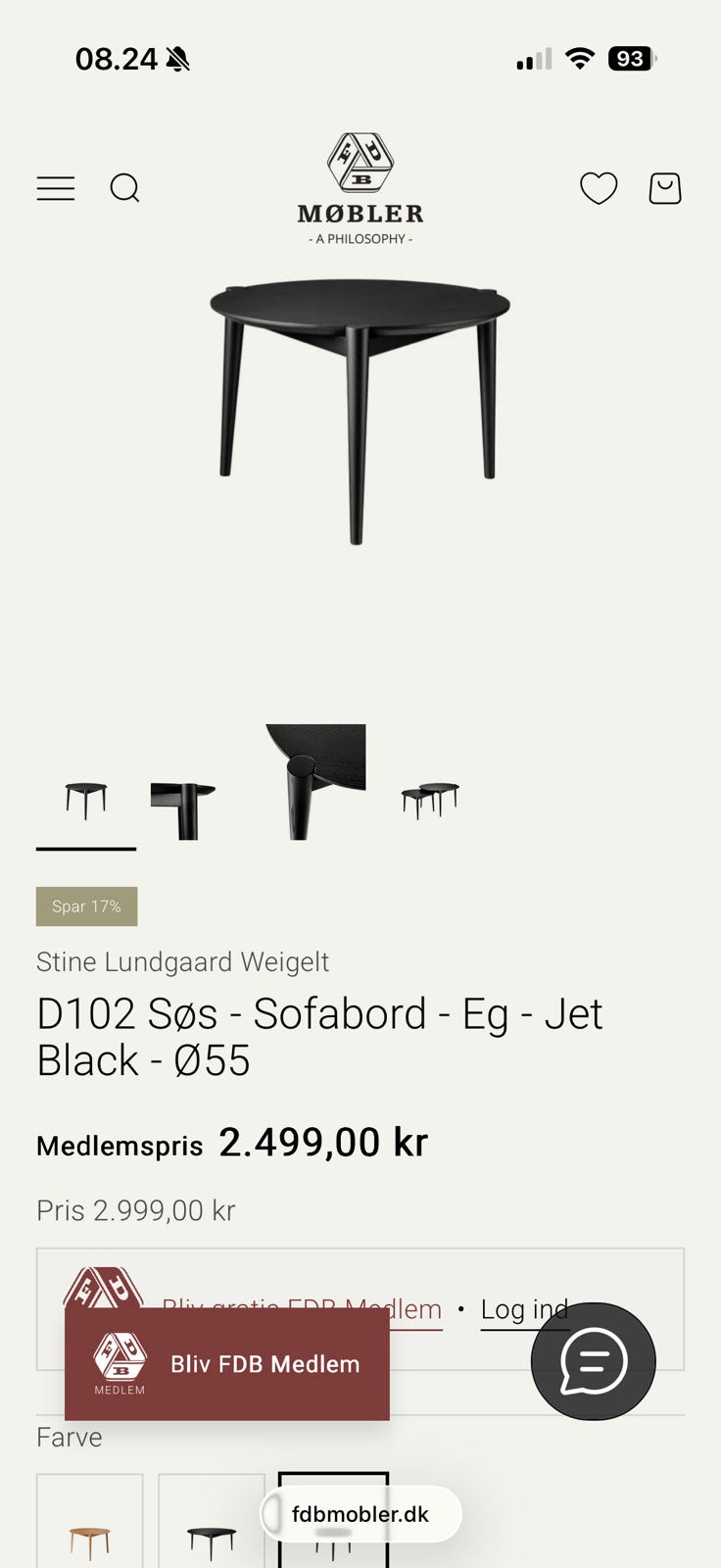721x1568 pixels.
Task: Choose the black table colour swatch
Action: [212, 1521]
